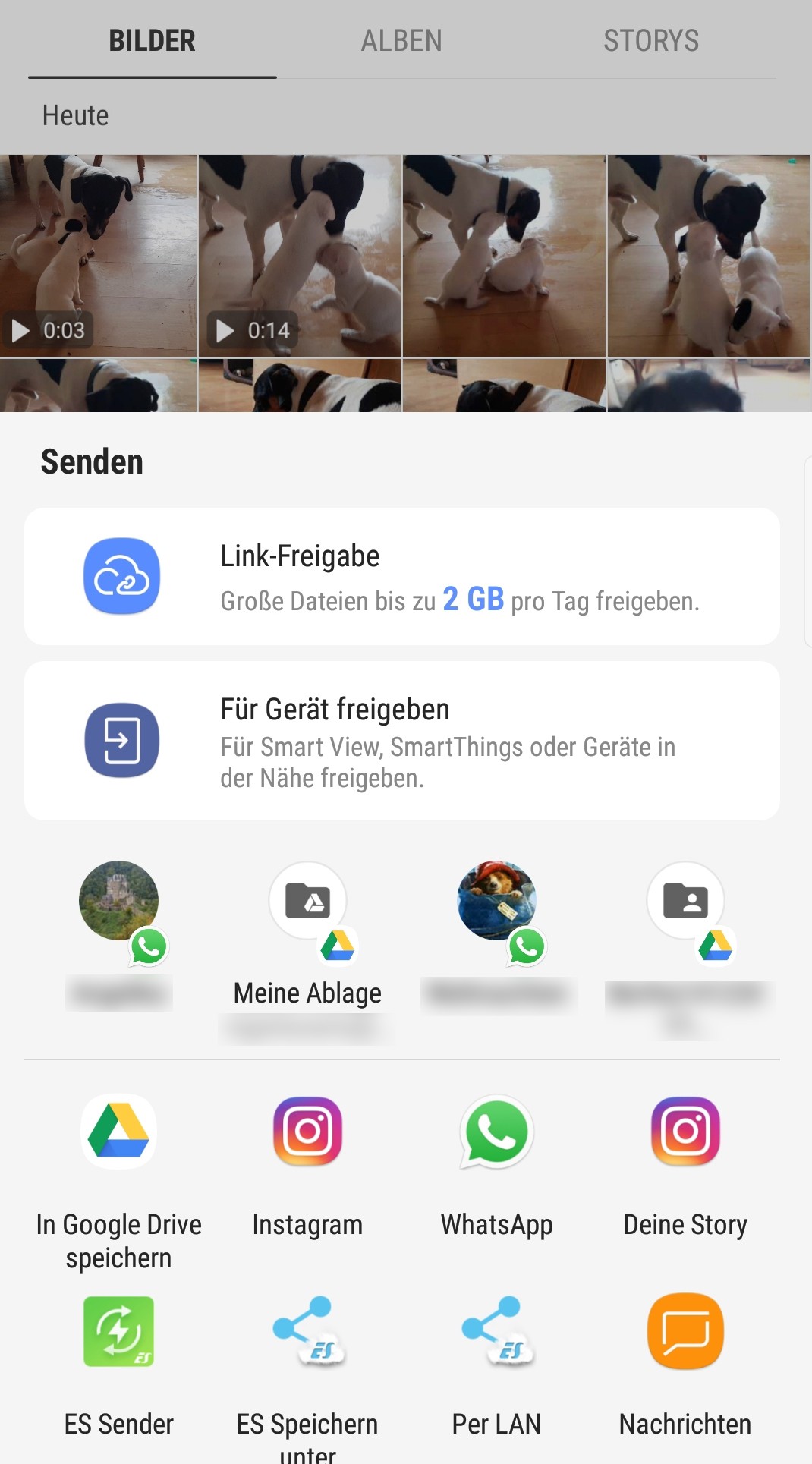
Task: Choose Für Gerät freigeben option
Action: pyautogui.click(x=401, y=740)
